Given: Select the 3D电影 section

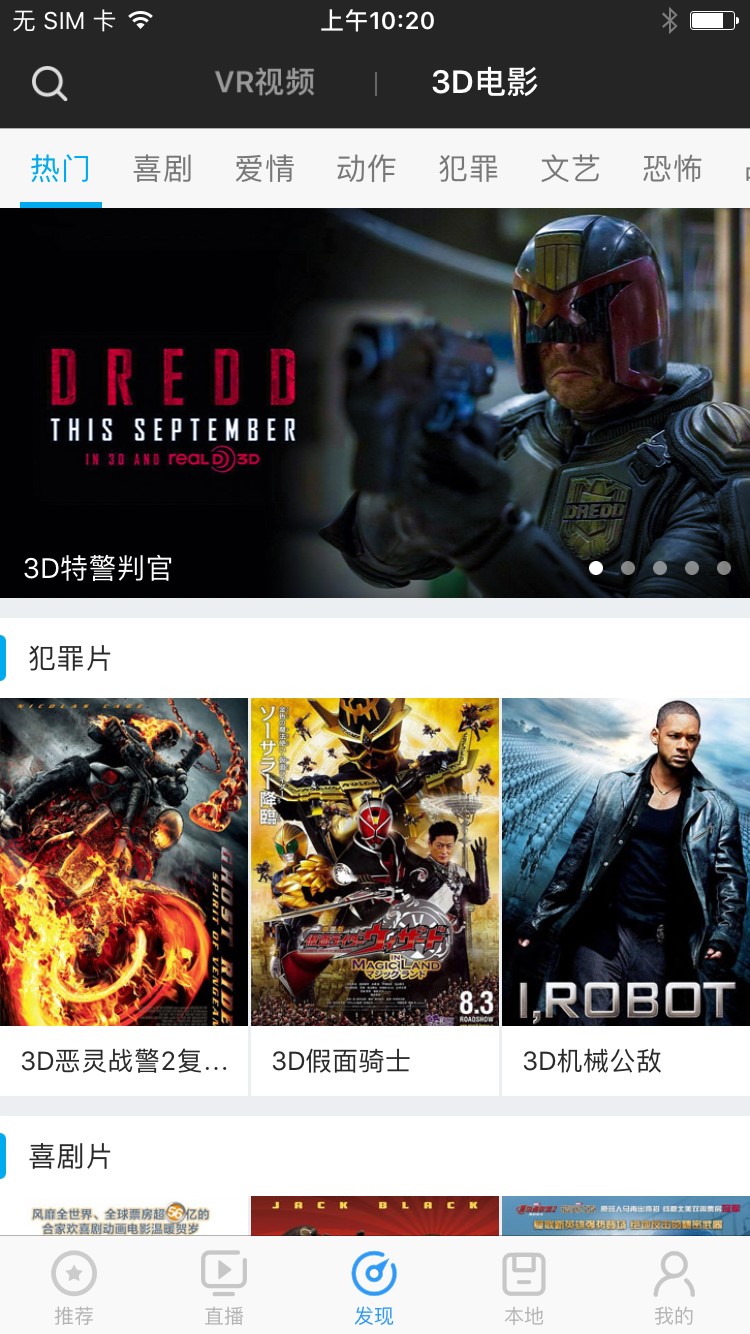Looking at the screenshot, I should point(485,82).
